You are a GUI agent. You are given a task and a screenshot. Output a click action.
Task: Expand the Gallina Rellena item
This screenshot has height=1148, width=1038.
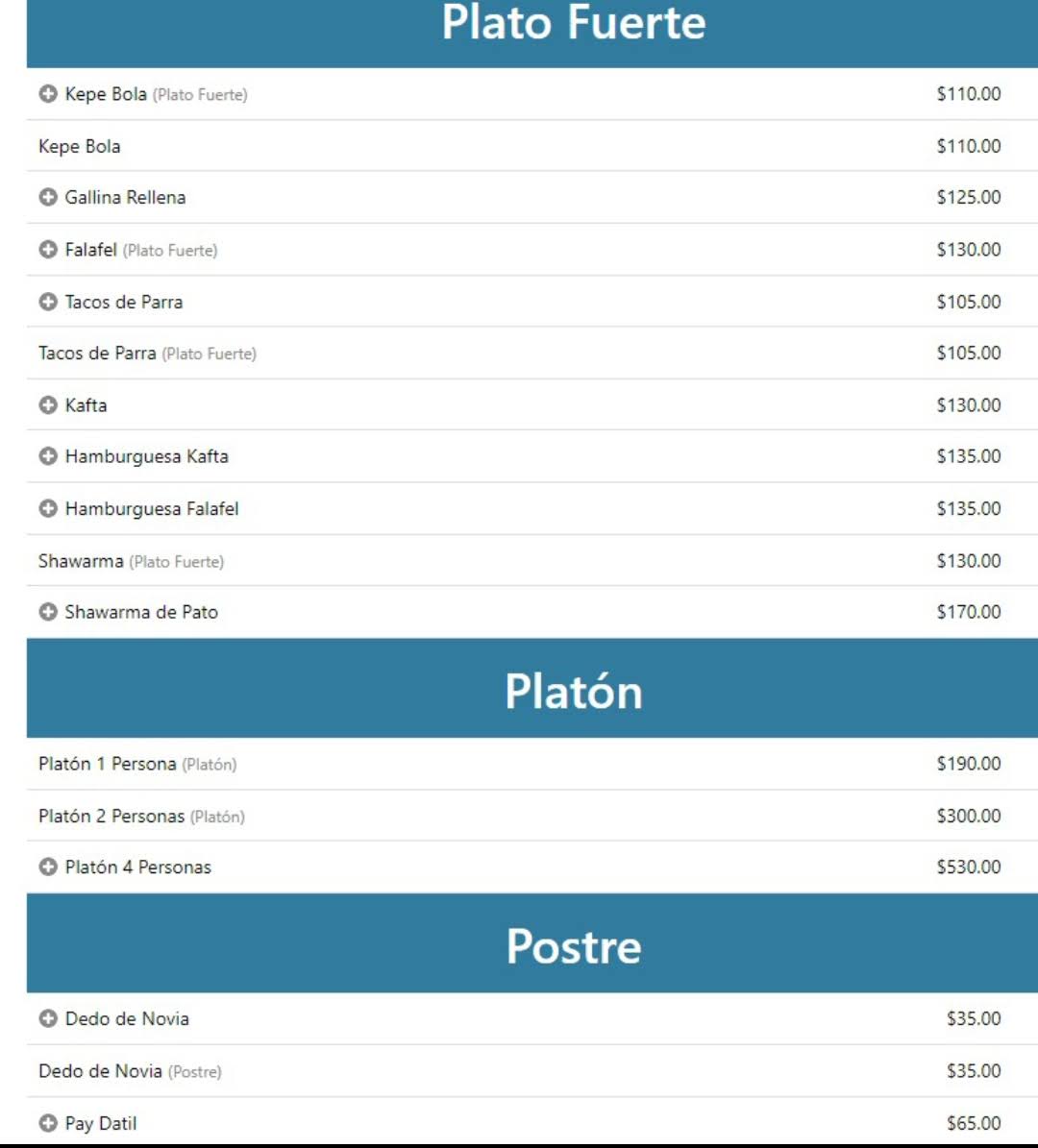(48, 197)
